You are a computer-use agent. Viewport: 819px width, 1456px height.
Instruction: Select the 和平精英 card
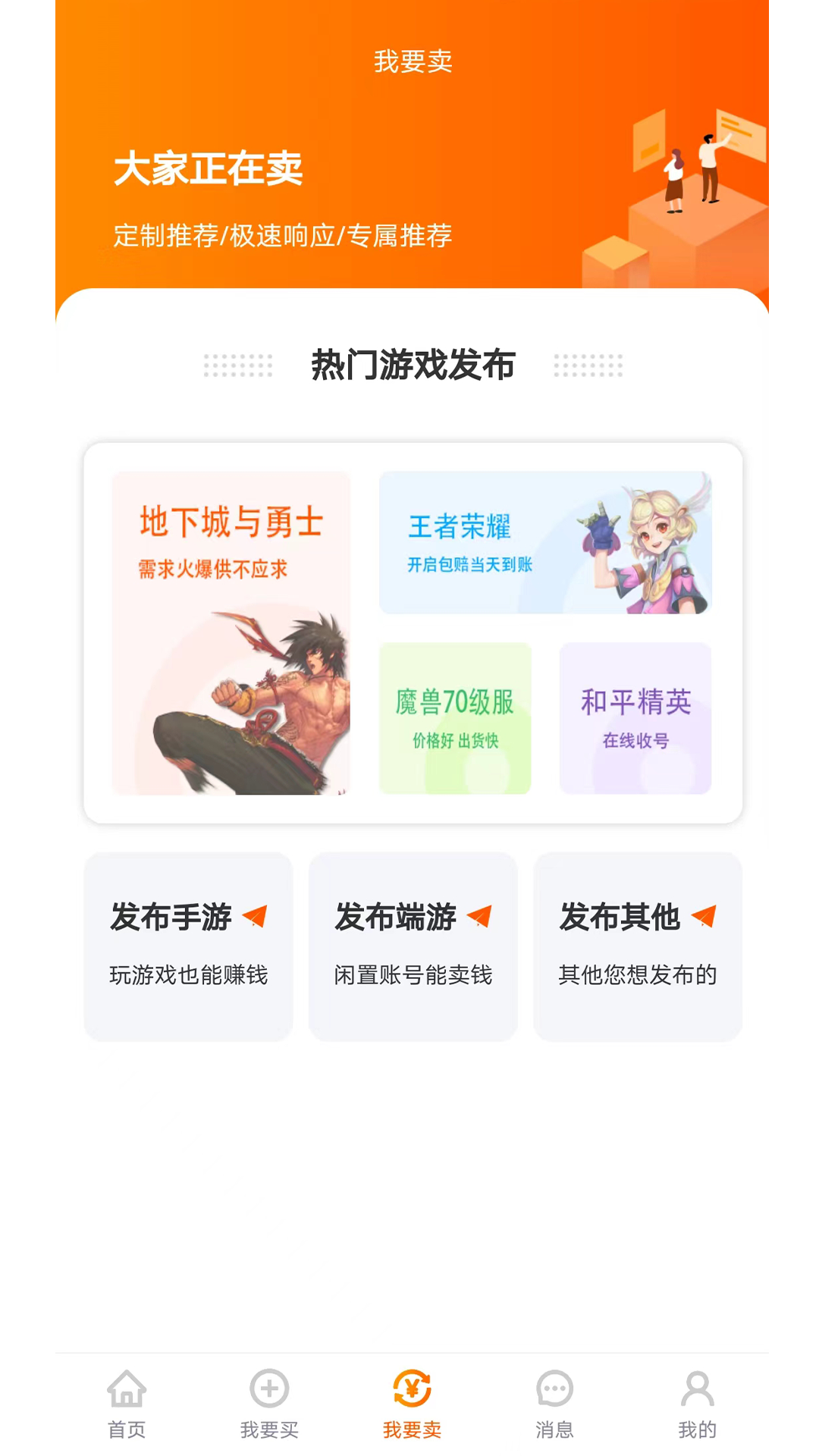pos(635,716)
